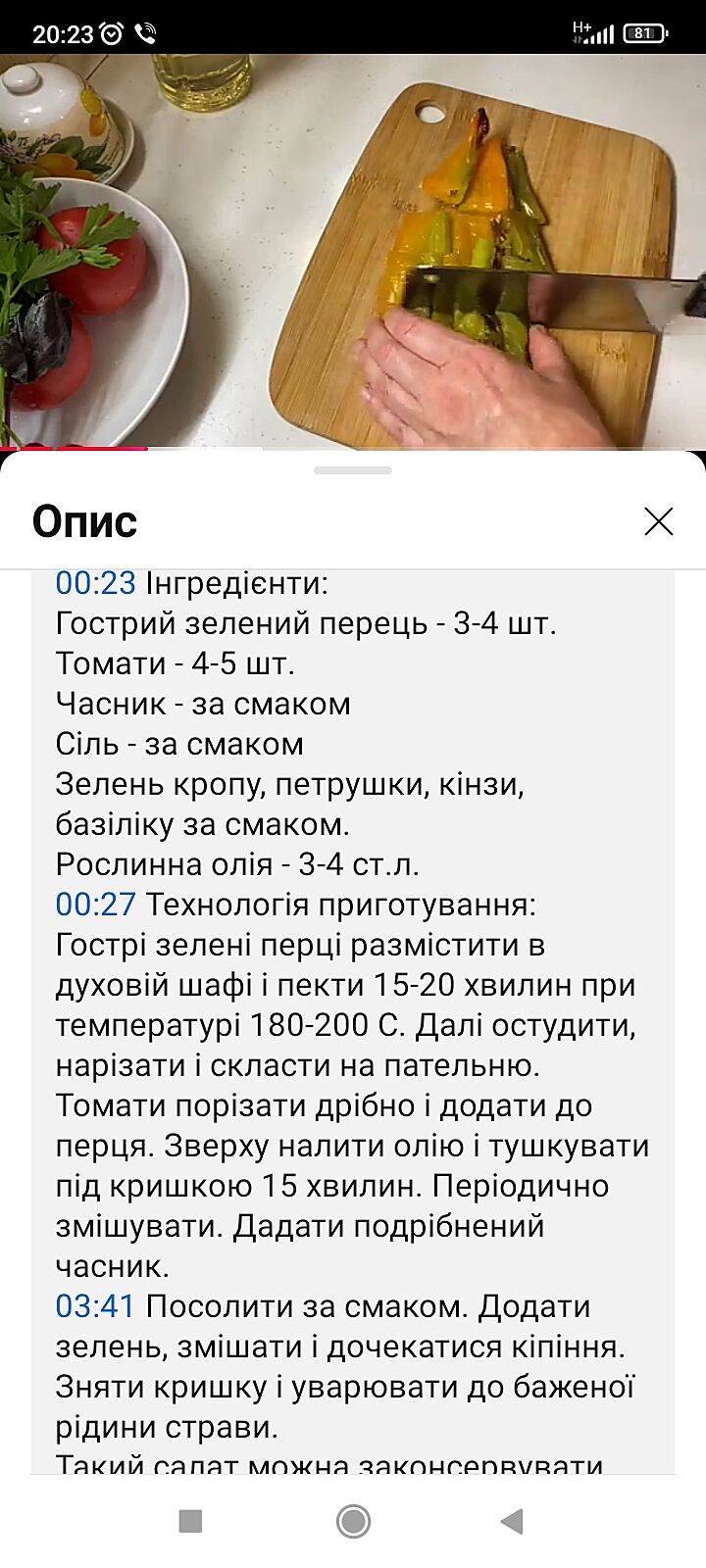This screenshot has height=1568, width=706.
Task: Go to the home screen
Action: coord(353,1521)
